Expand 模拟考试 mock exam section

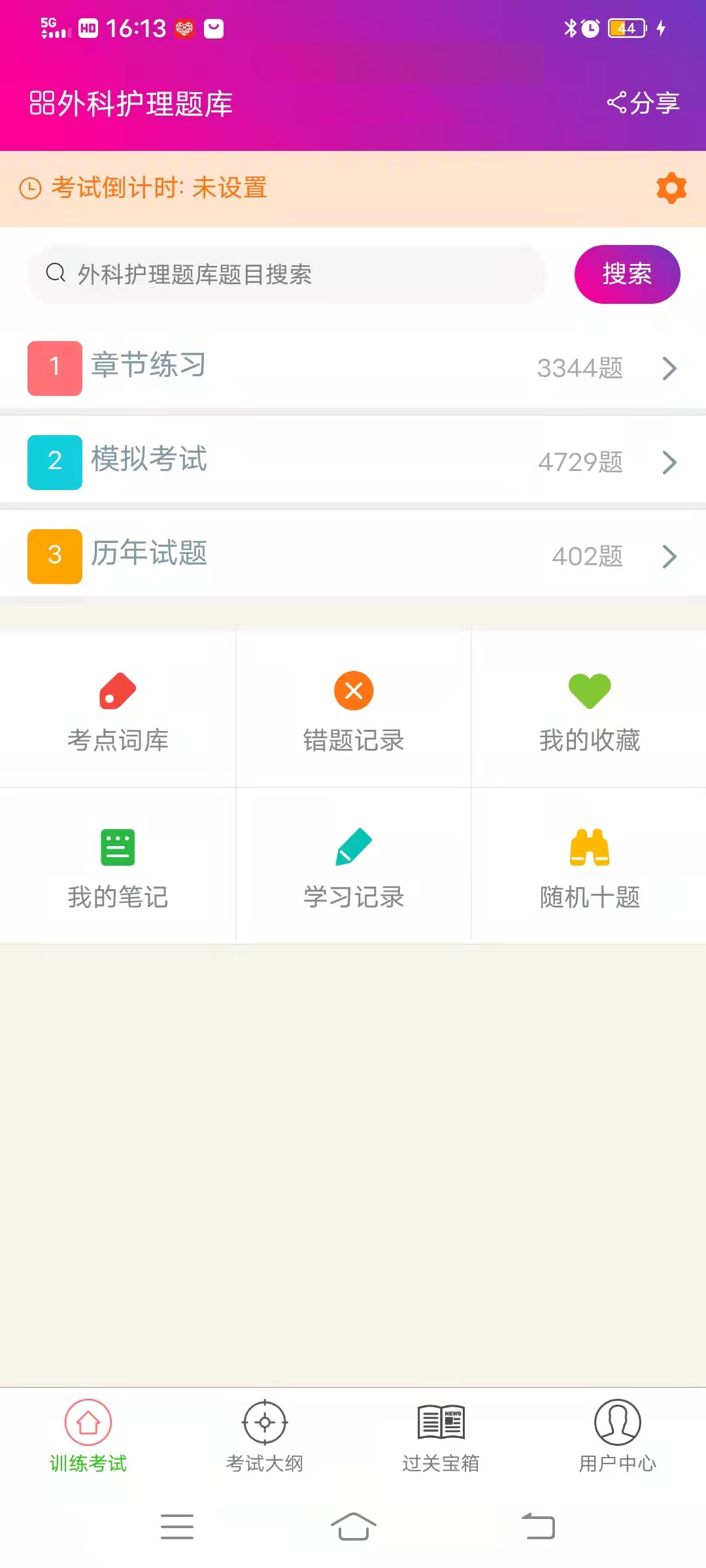353,461
